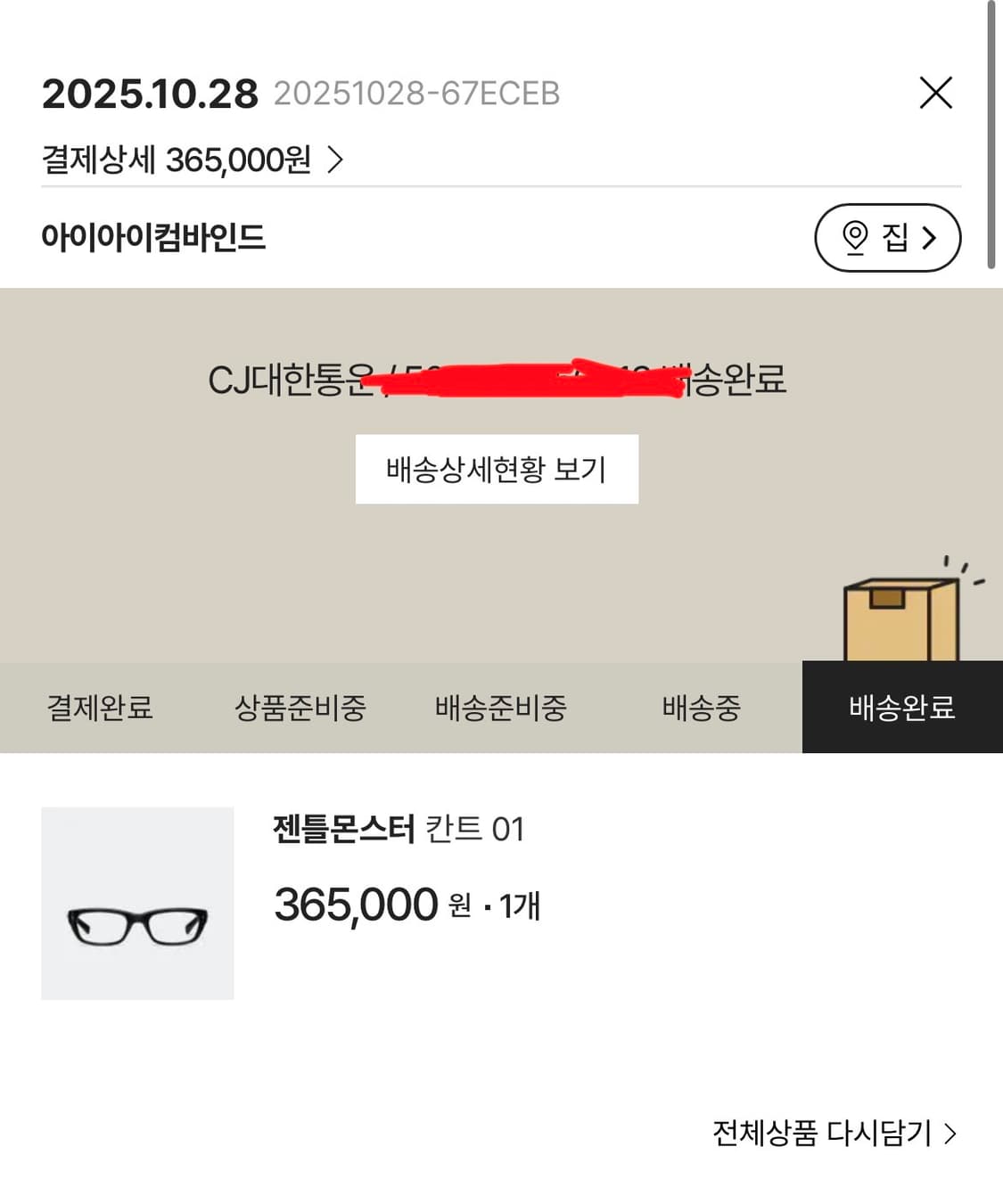Switch to the 배송준비중 status step
Screen dimensions: 1003x1204
[x=502, y=708]
